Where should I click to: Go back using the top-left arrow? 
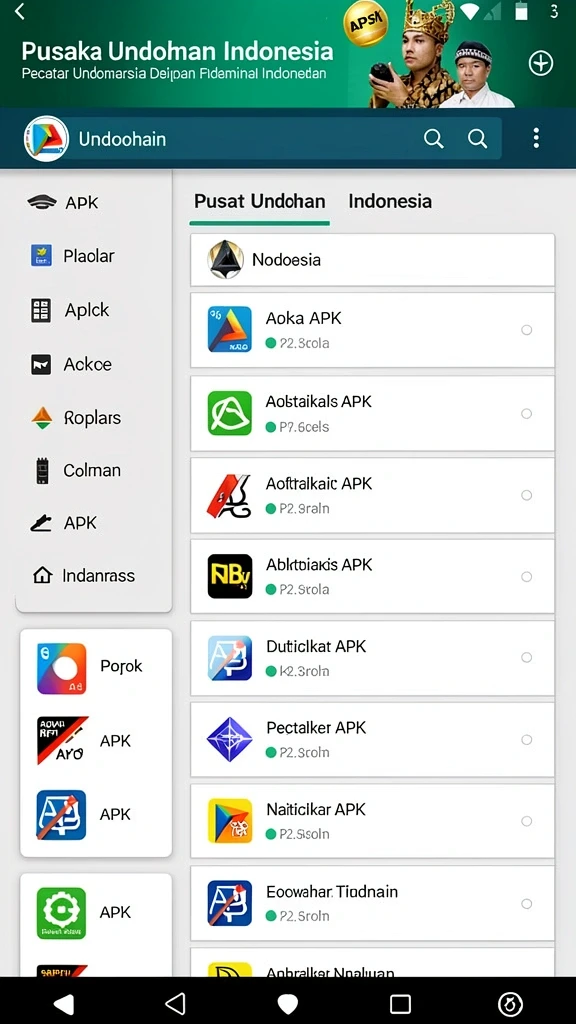click(20, 11)
